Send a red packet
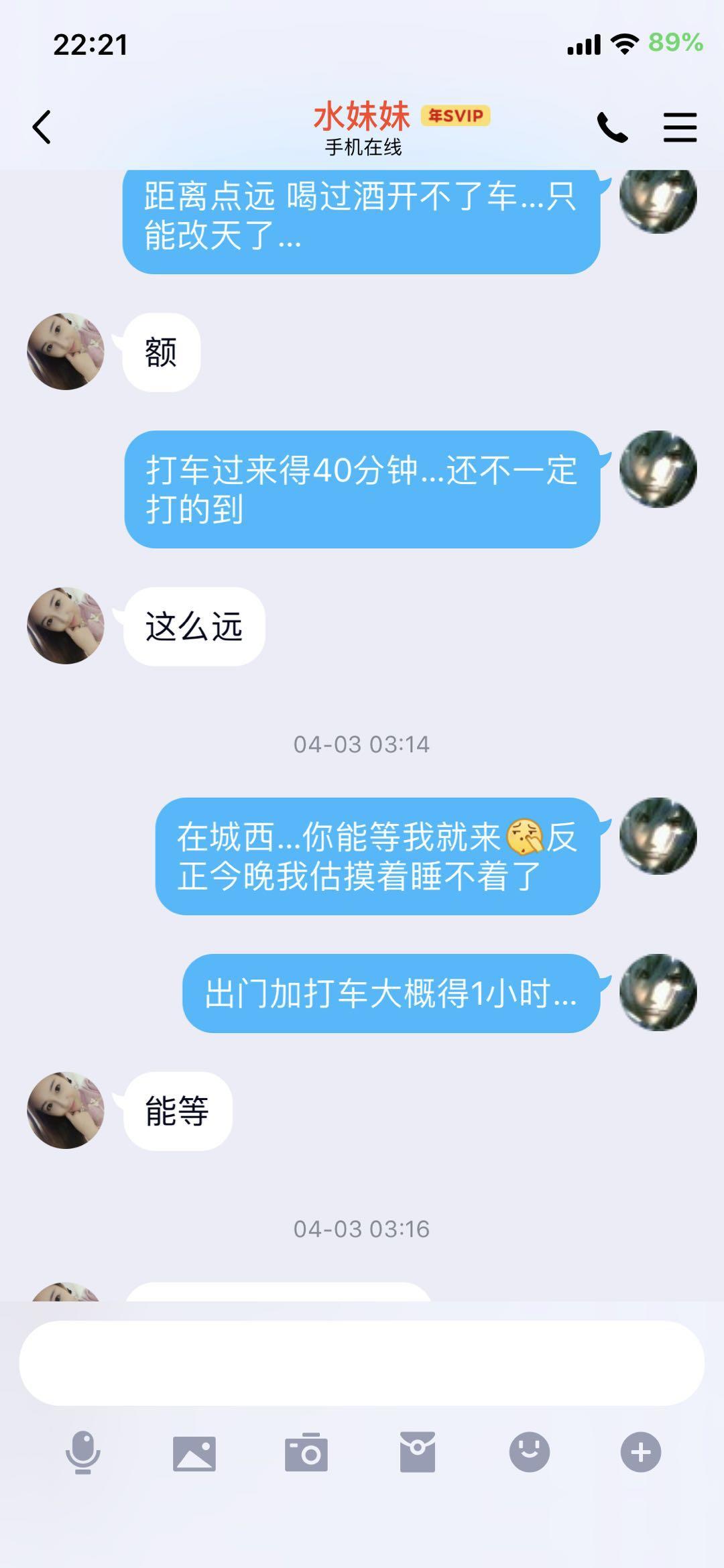 pos(418,1452)
